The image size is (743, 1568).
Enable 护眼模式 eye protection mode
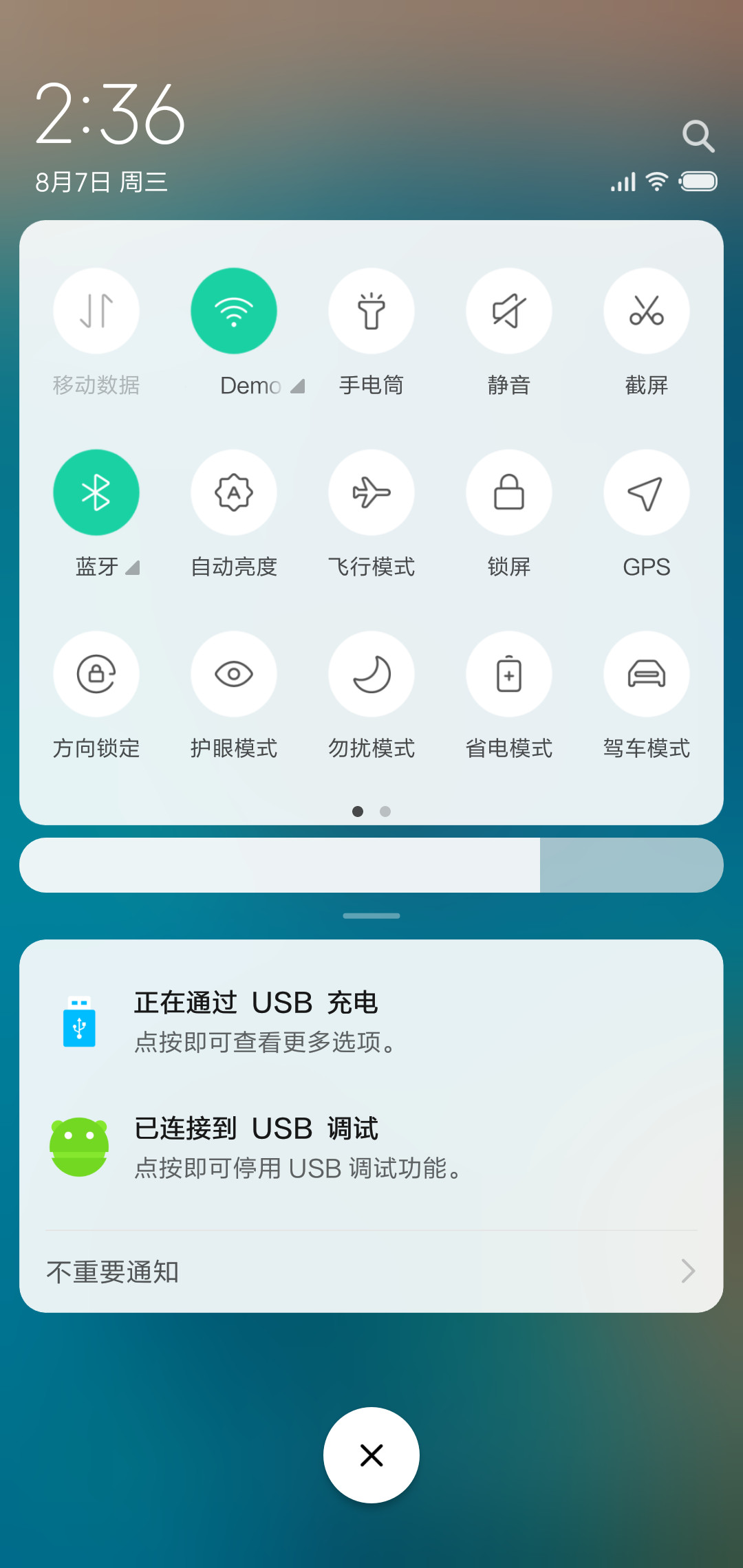click(x=234, y=674)
